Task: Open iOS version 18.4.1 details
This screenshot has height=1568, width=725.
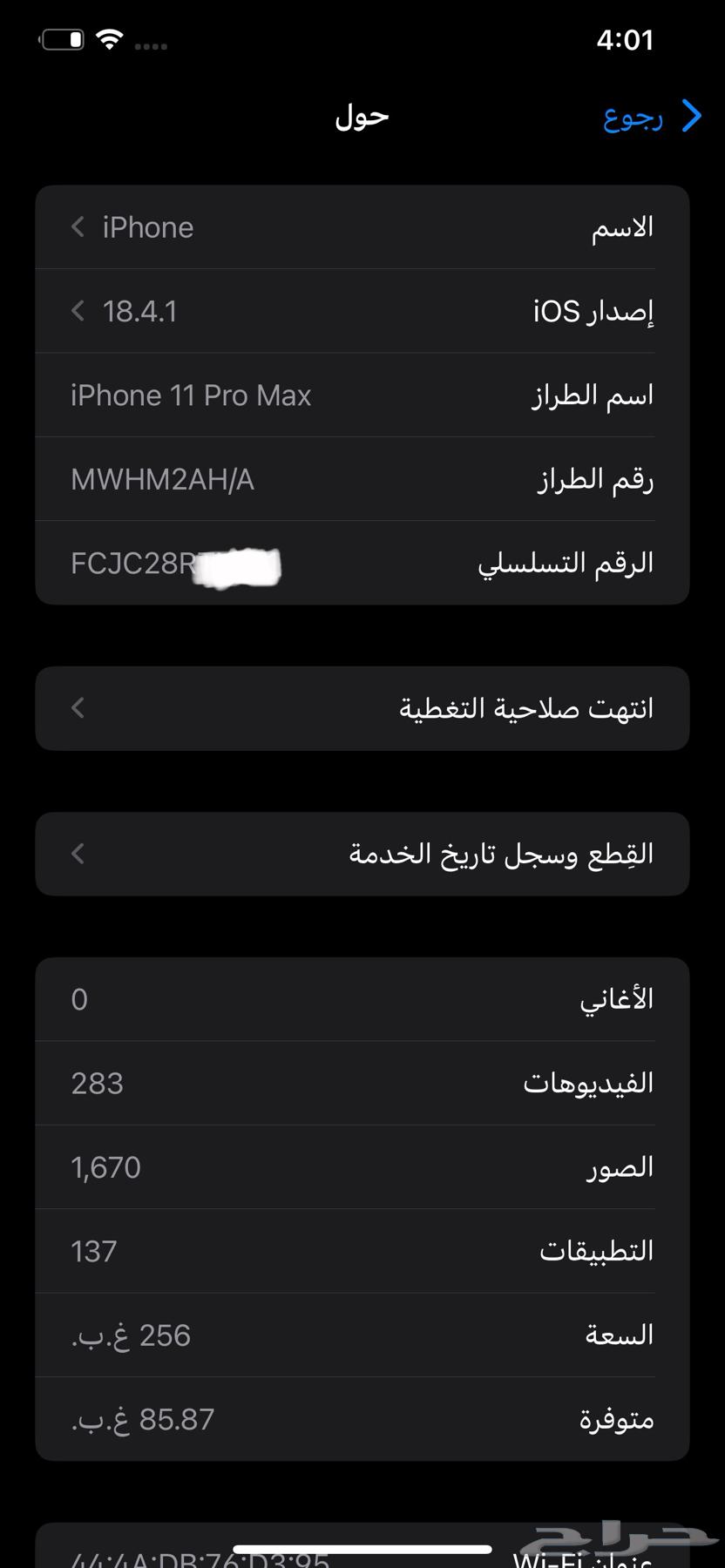Action: pos(362,311)
